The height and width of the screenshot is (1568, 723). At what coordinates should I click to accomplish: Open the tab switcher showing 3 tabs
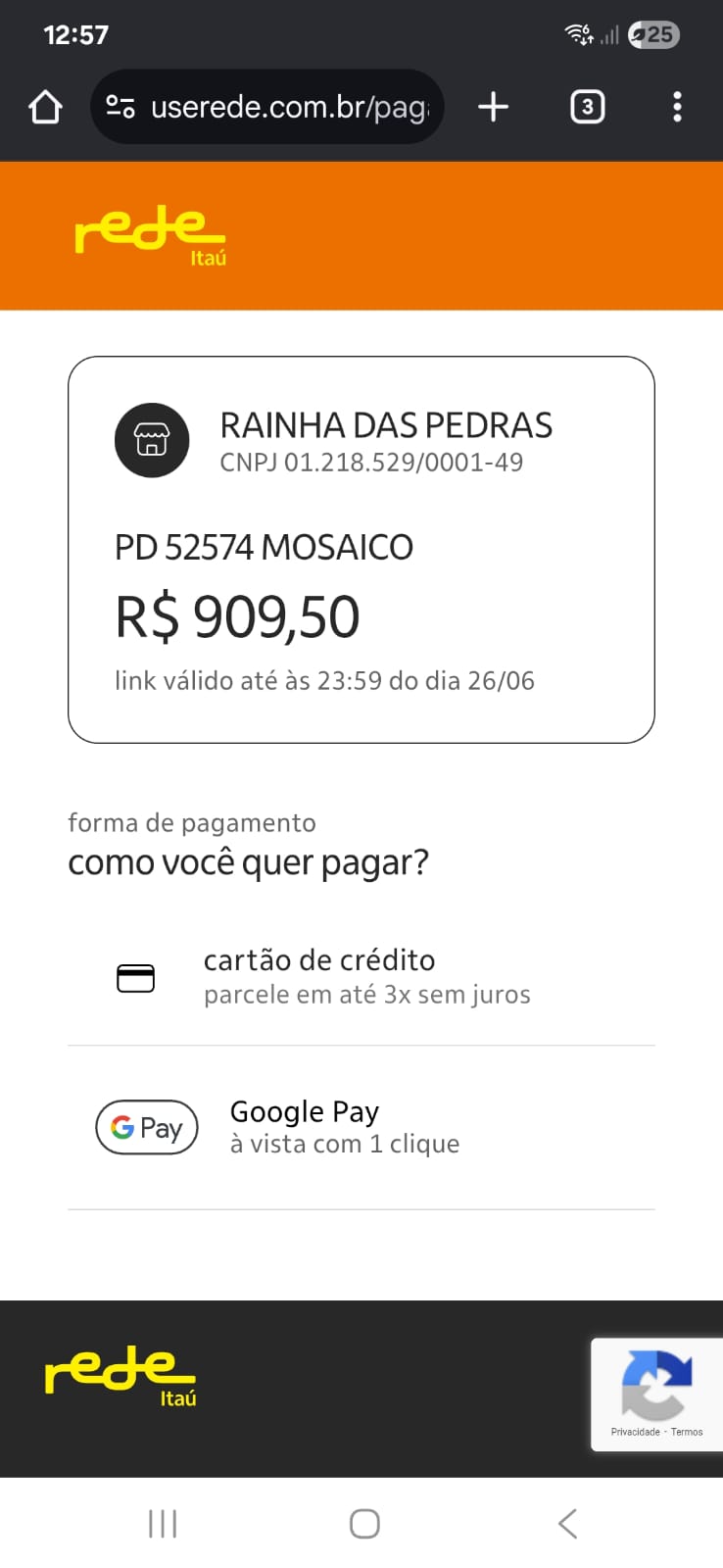[x=587, y=107]
